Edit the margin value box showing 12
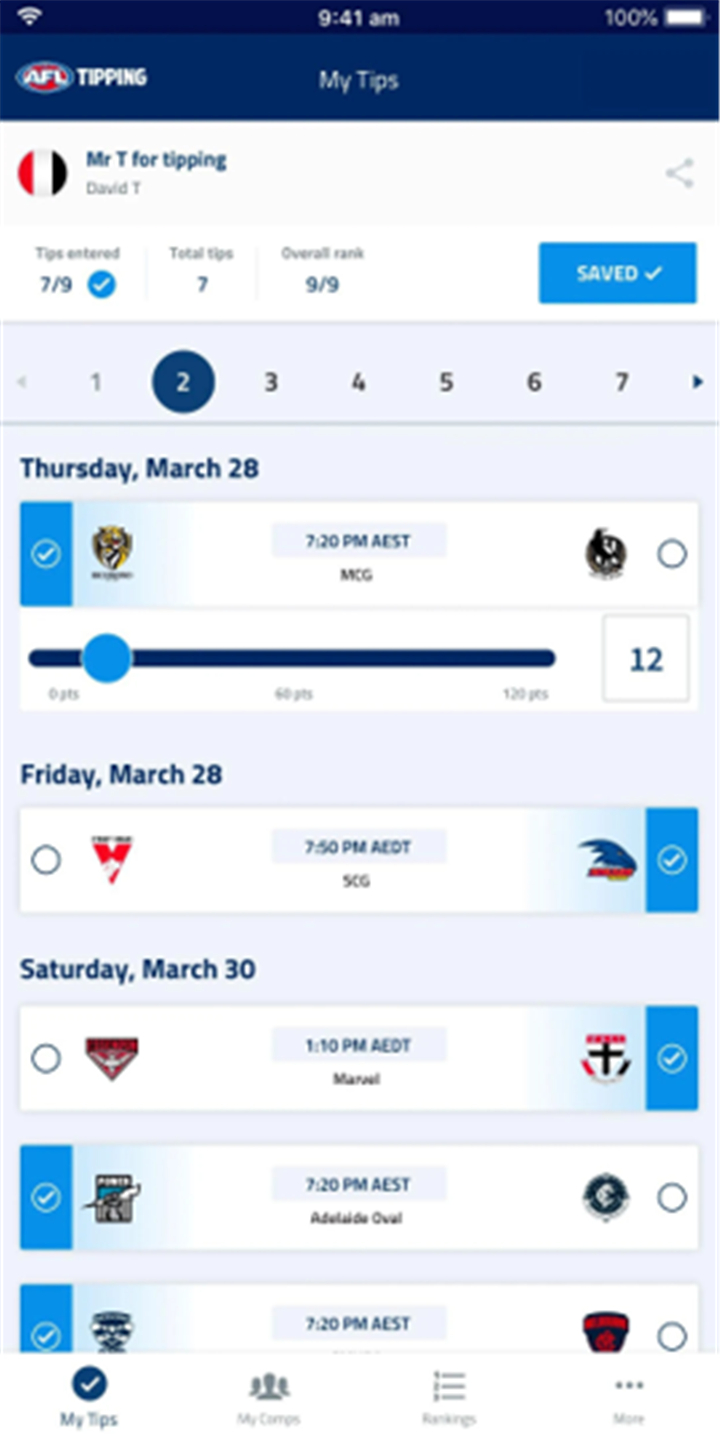The height and width of the screenshot is (1440, 720). (646, 659)
